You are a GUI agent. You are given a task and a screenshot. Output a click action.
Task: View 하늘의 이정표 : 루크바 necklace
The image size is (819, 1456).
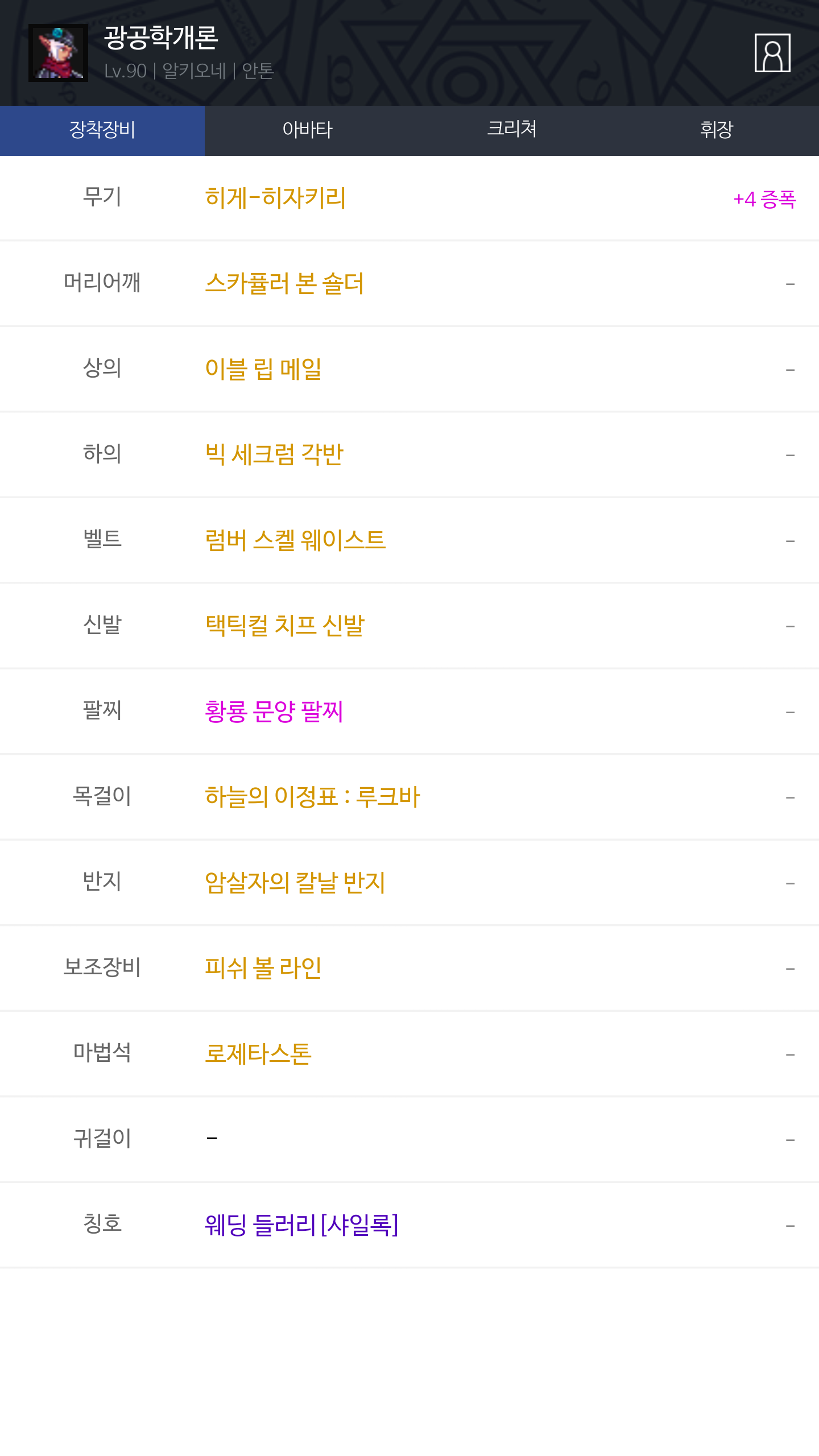312,797
